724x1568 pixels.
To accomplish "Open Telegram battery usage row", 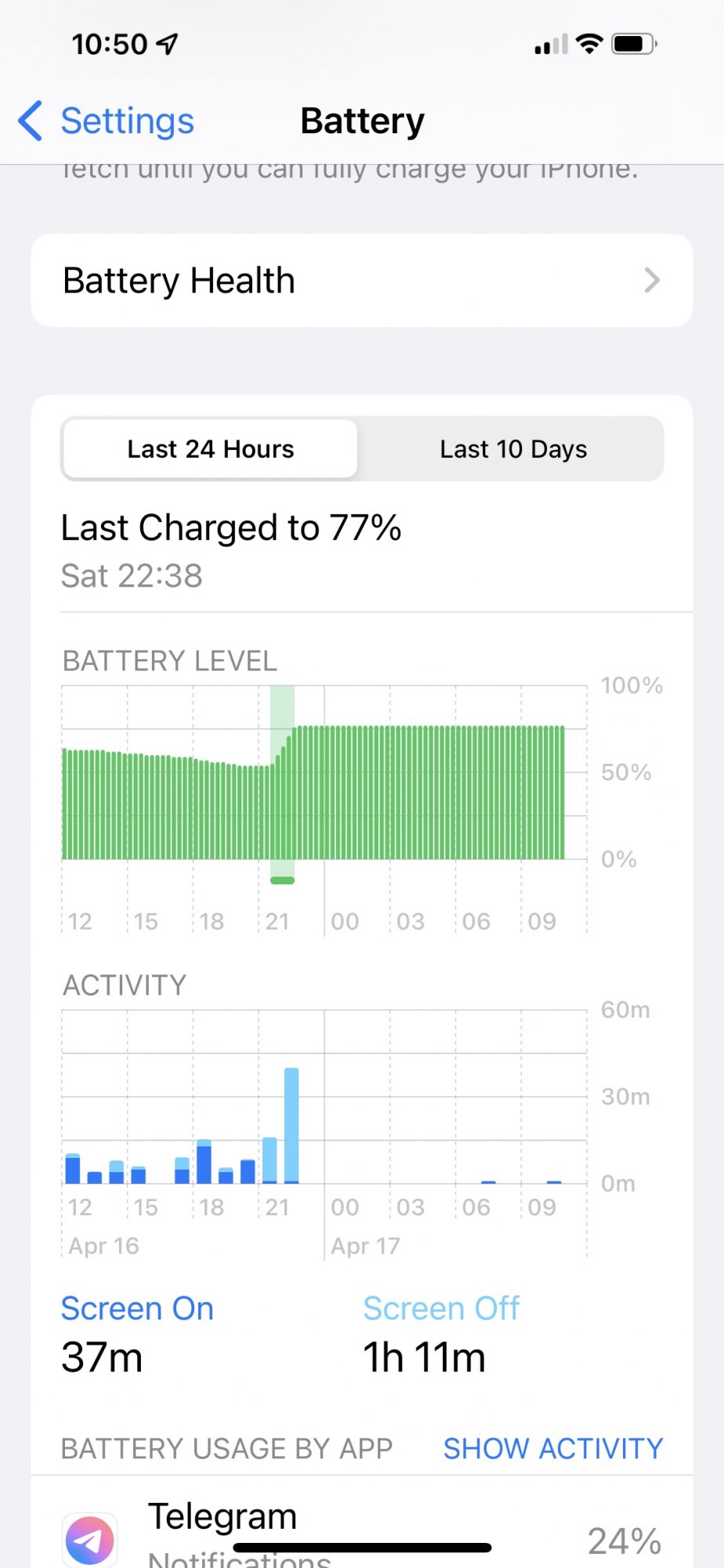I will click(361, 1529).
